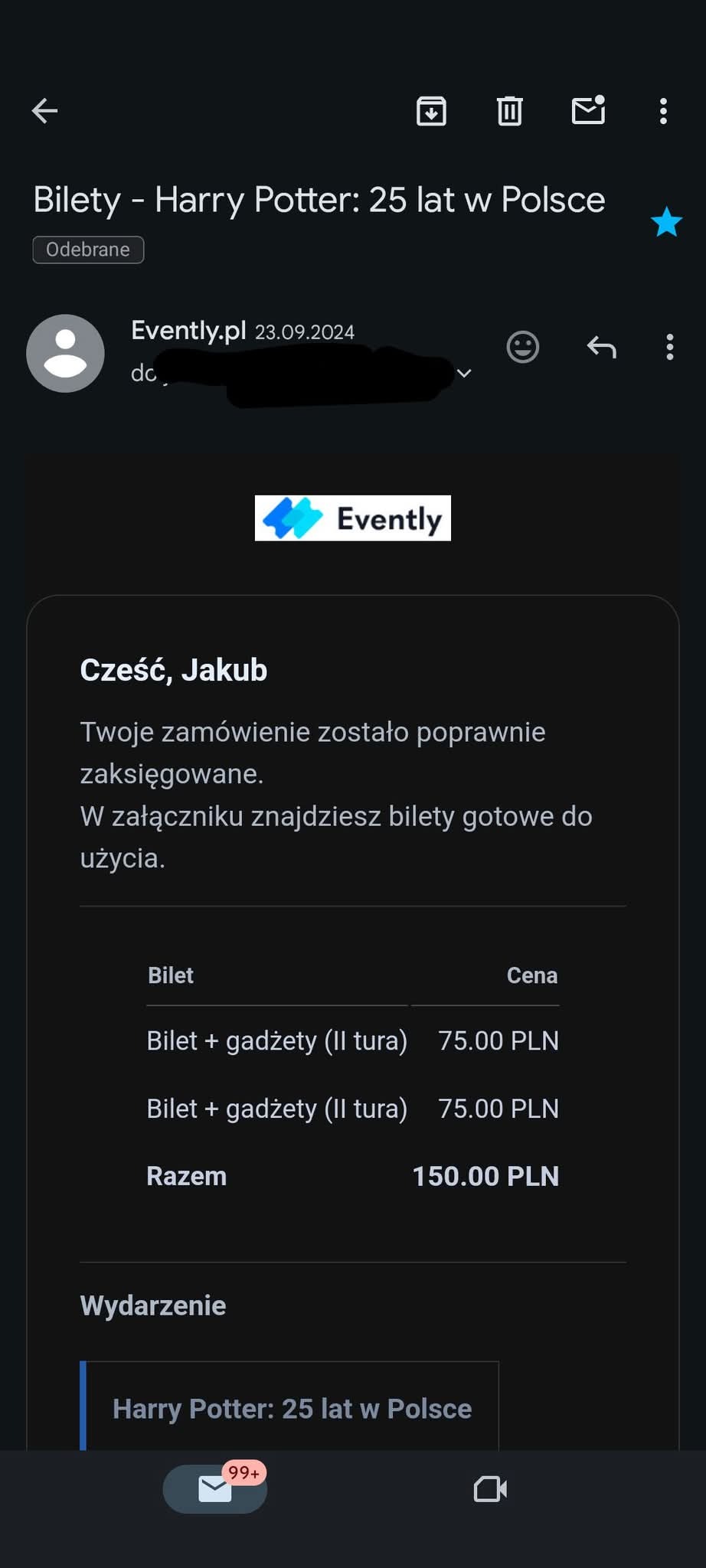Expand the recipient details chevron
Viewport: 706px width, 1568px height.
pyautogui.click(x=464, y=373)
